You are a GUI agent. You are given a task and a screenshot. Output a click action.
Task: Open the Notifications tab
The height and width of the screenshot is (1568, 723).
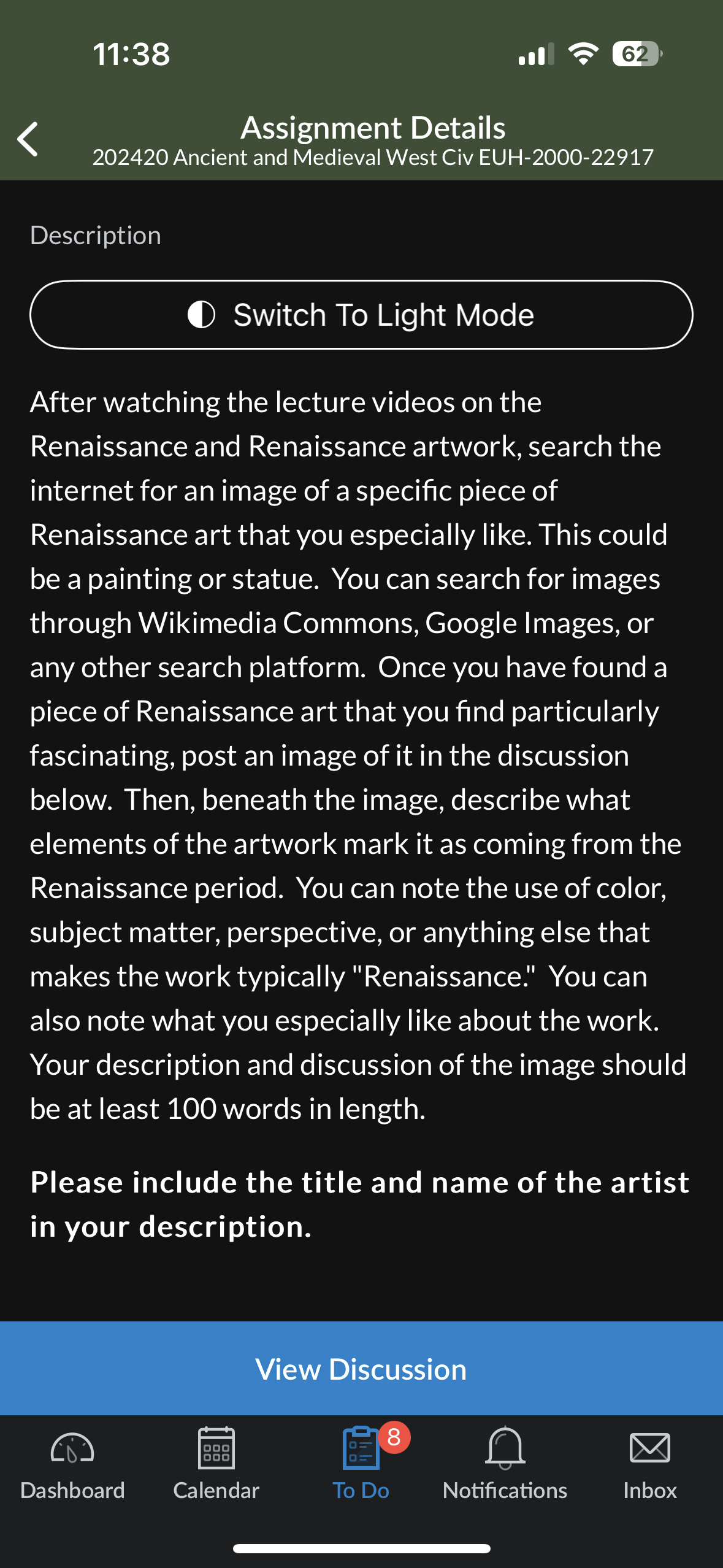505,1464
